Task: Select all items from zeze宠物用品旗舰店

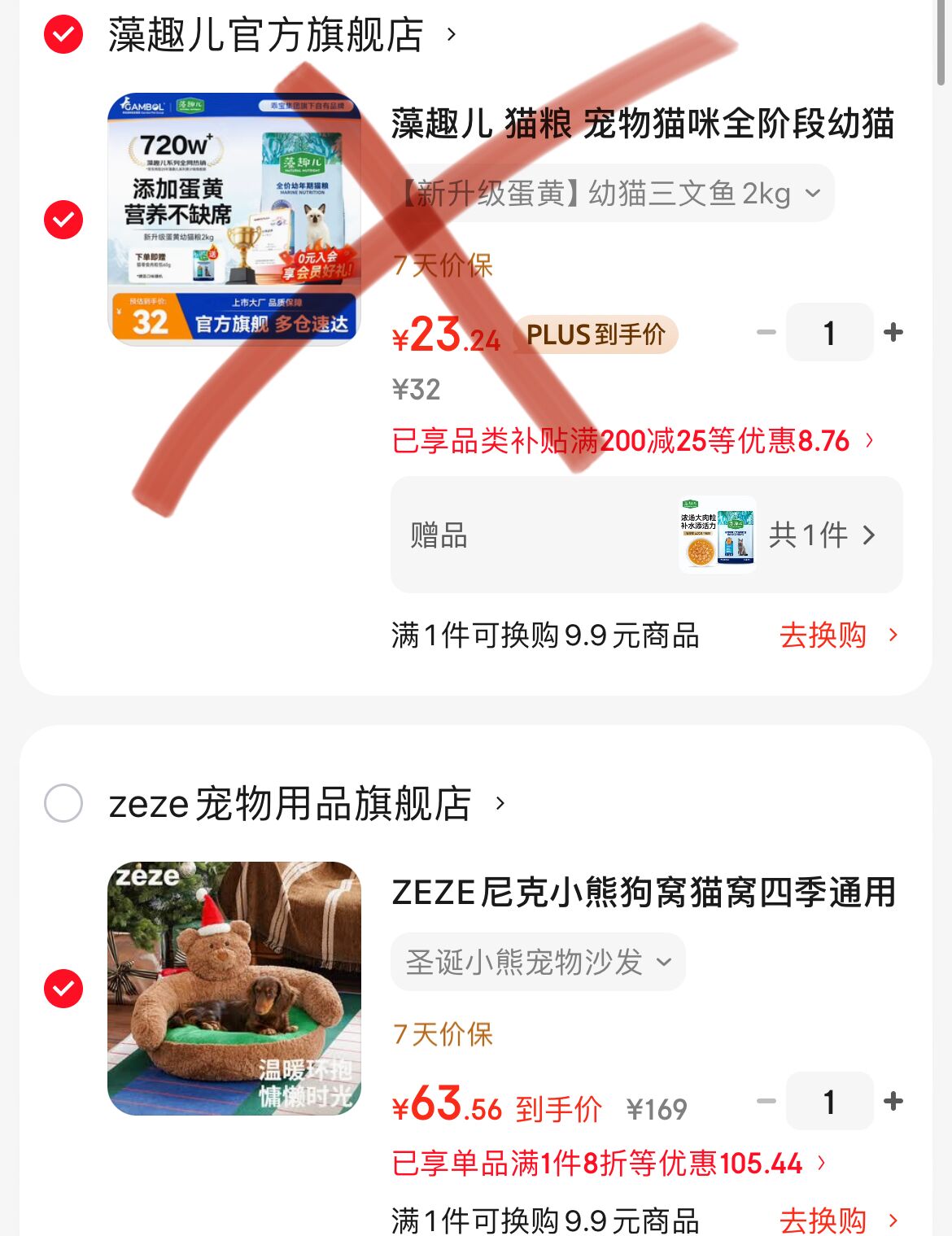Action: 63,804
